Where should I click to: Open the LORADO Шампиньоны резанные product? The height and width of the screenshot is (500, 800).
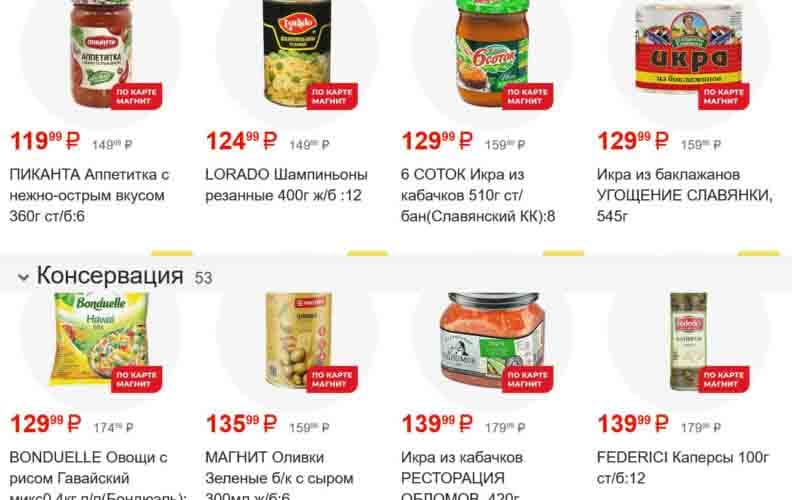(x=287, y=185)
